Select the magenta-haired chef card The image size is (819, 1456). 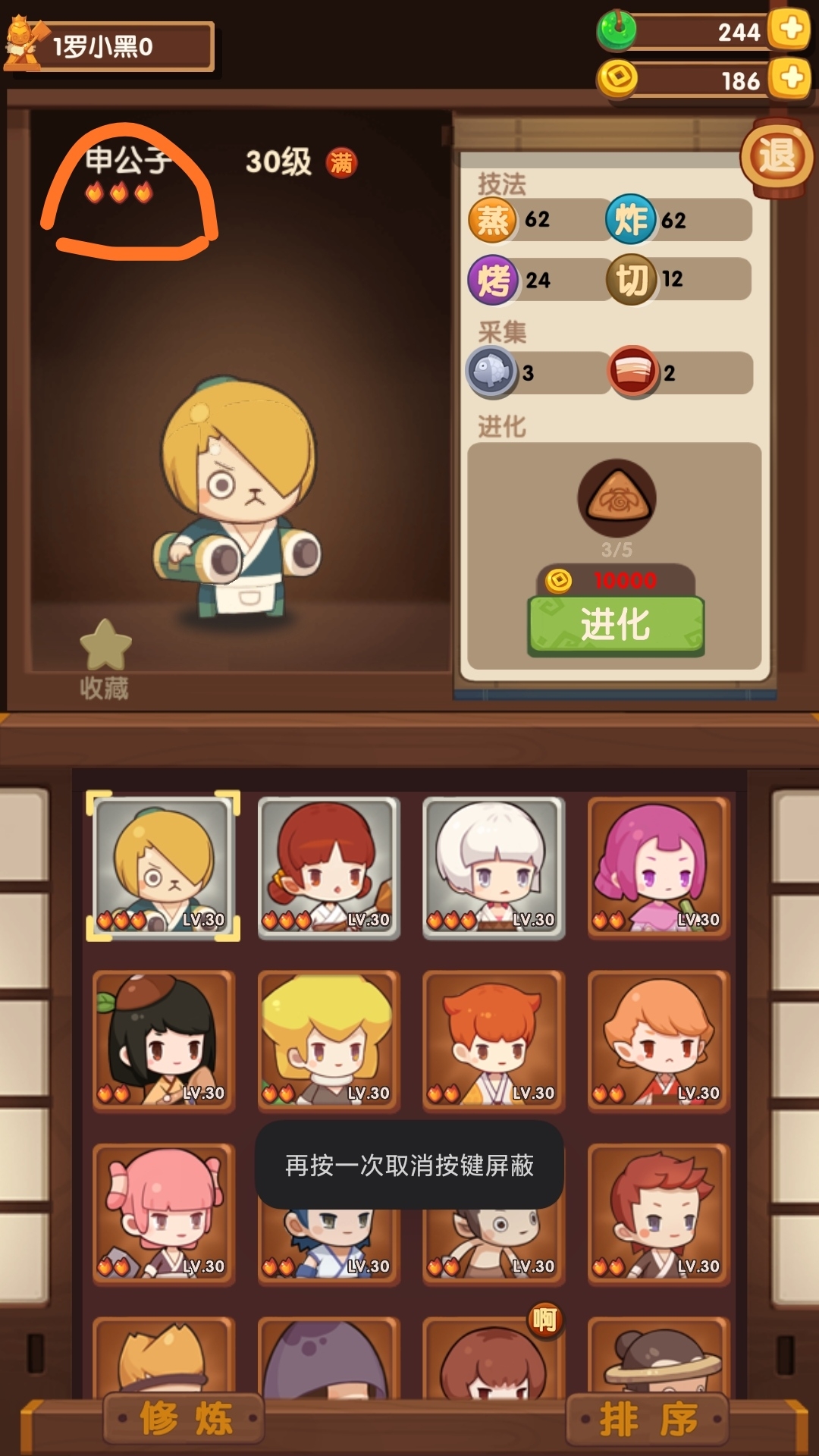658,868
